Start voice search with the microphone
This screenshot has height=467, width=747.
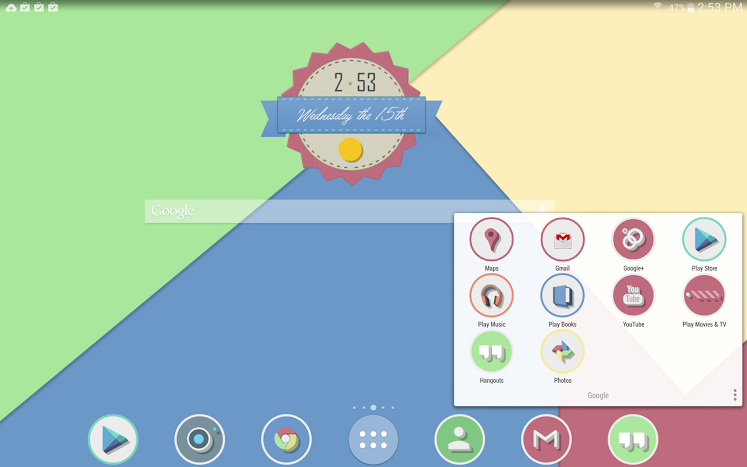coord(541,210)
